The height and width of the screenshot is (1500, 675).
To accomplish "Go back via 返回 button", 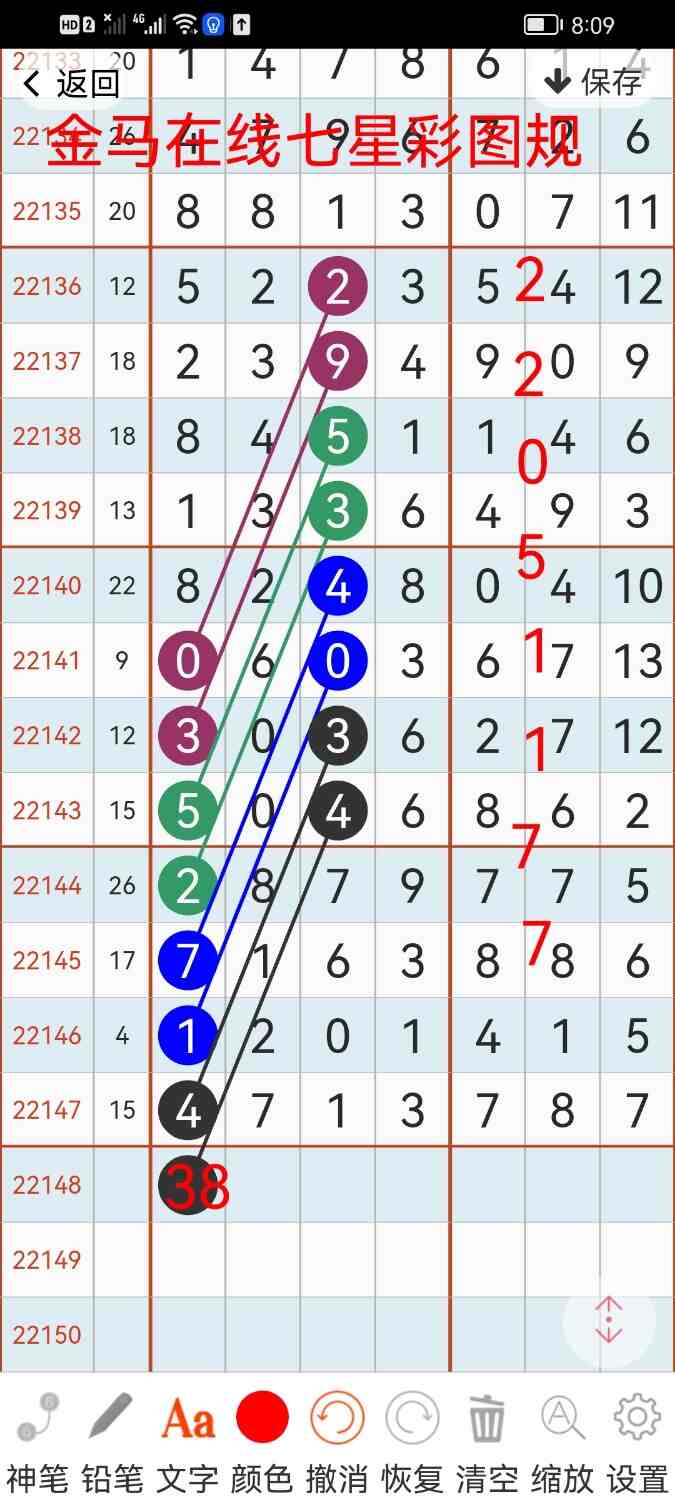I will [x=70, y=83].
